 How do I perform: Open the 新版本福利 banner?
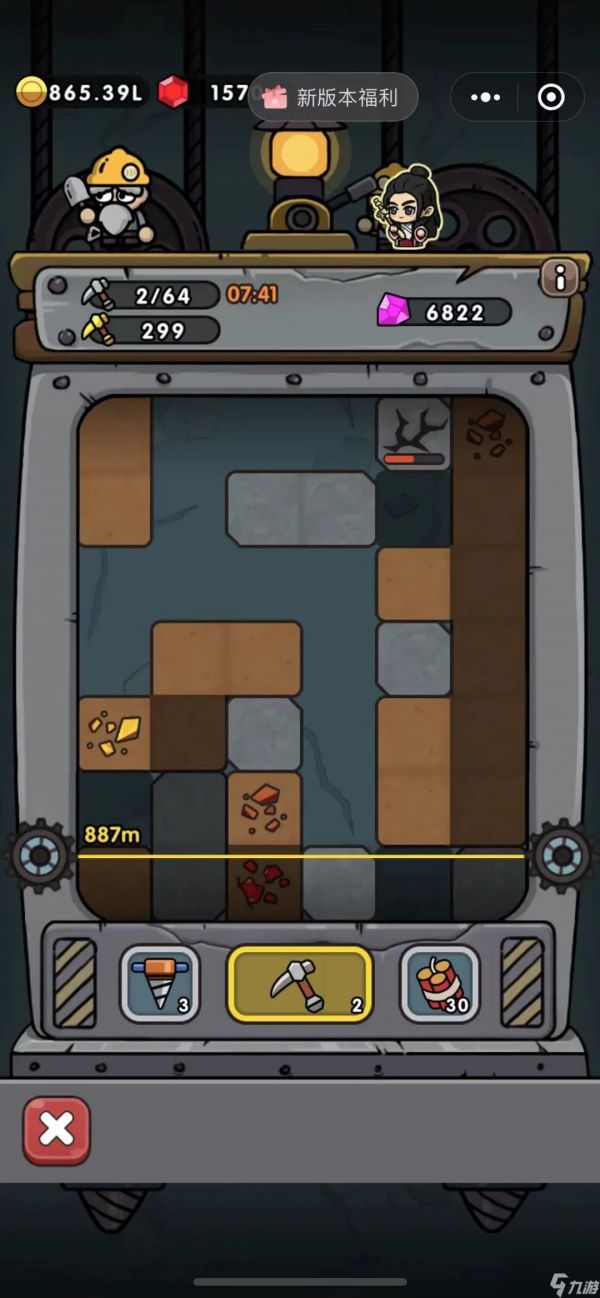[333, 97]
